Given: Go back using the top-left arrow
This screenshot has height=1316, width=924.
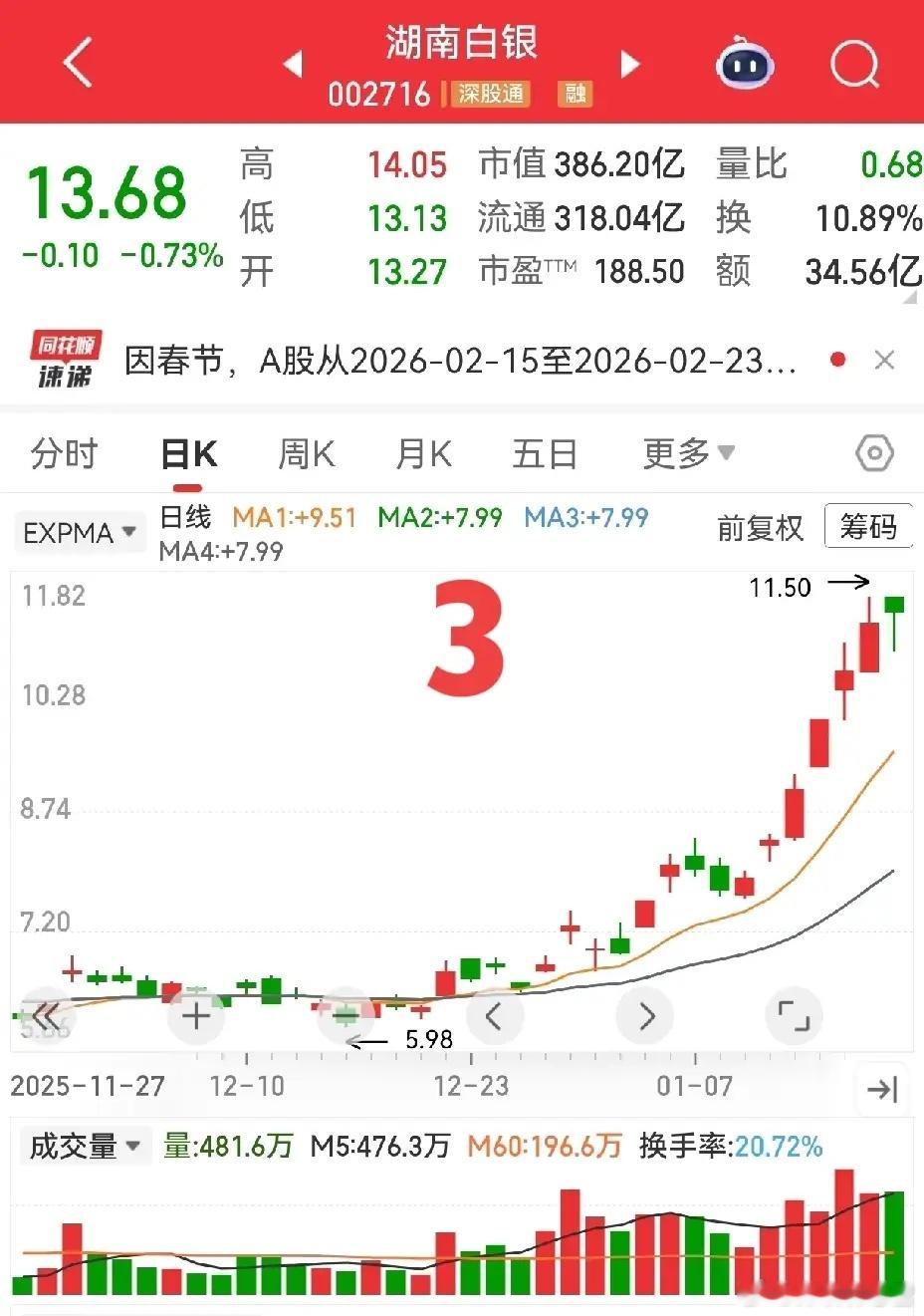Looking at the screenshot, I should point(78,63).
